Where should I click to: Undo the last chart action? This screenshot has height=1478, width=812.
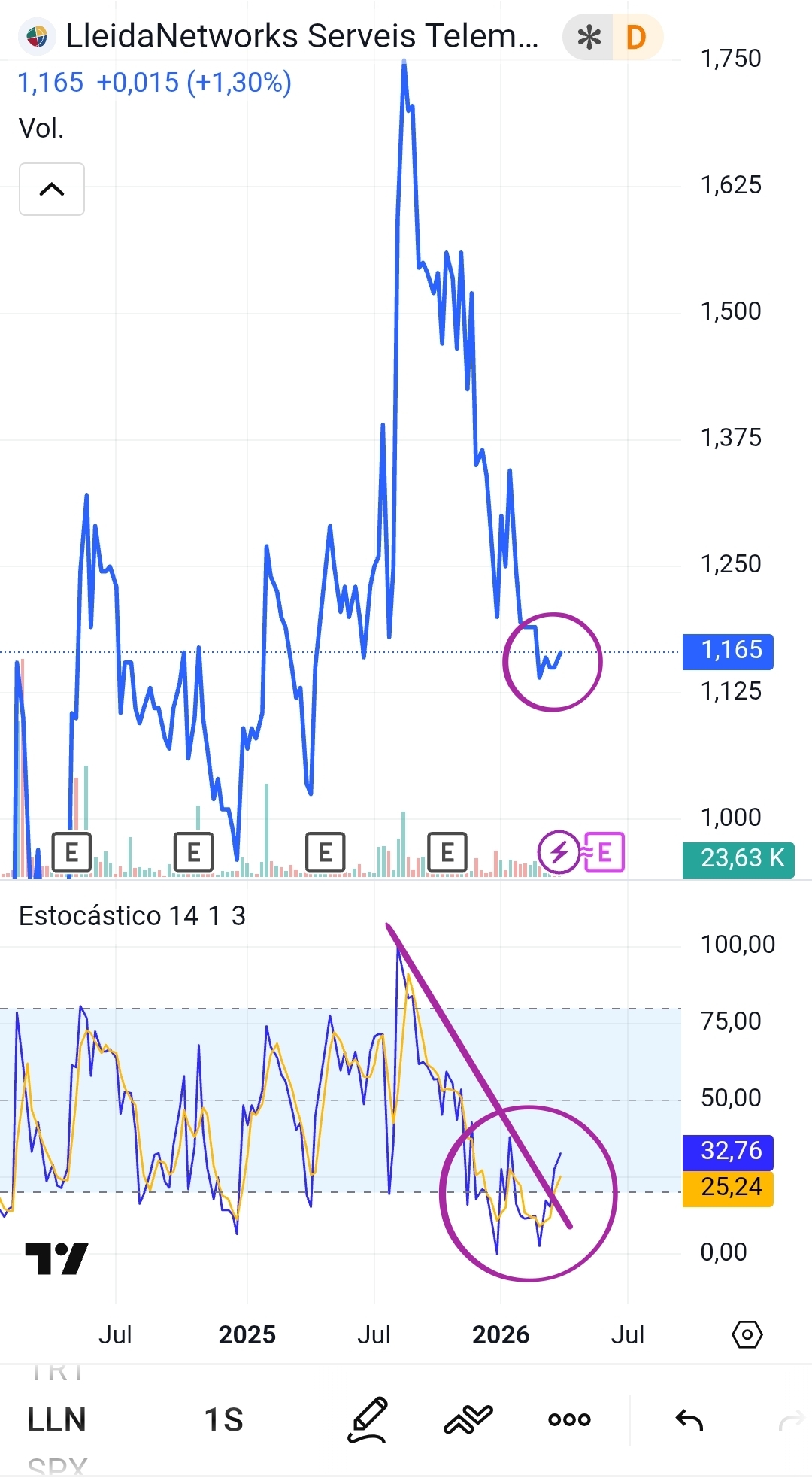click(689, 1418)
